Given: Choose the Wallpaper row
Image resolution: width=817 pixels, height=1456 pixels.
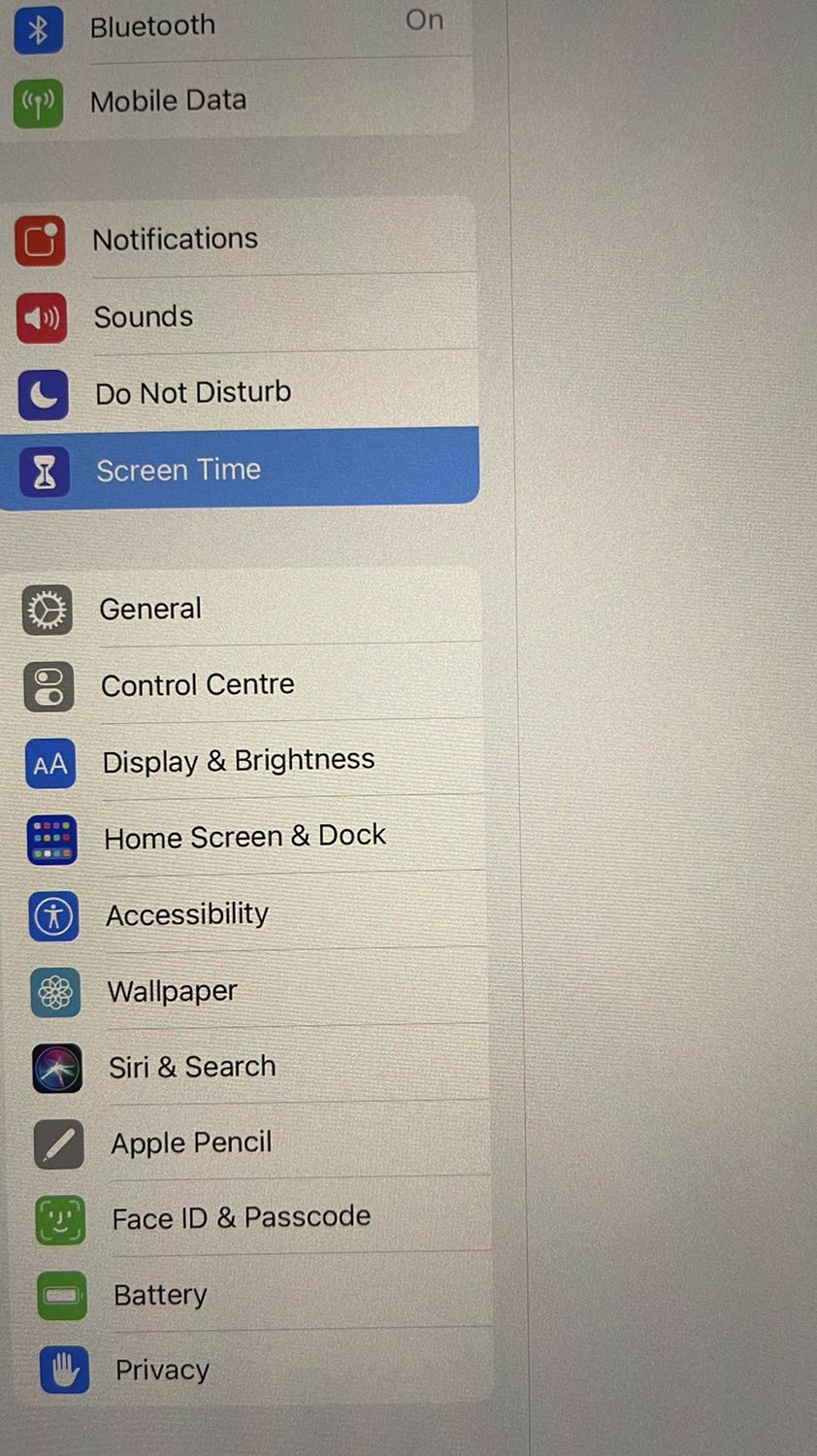Looking at the screenshot, I should pos(249,990).
